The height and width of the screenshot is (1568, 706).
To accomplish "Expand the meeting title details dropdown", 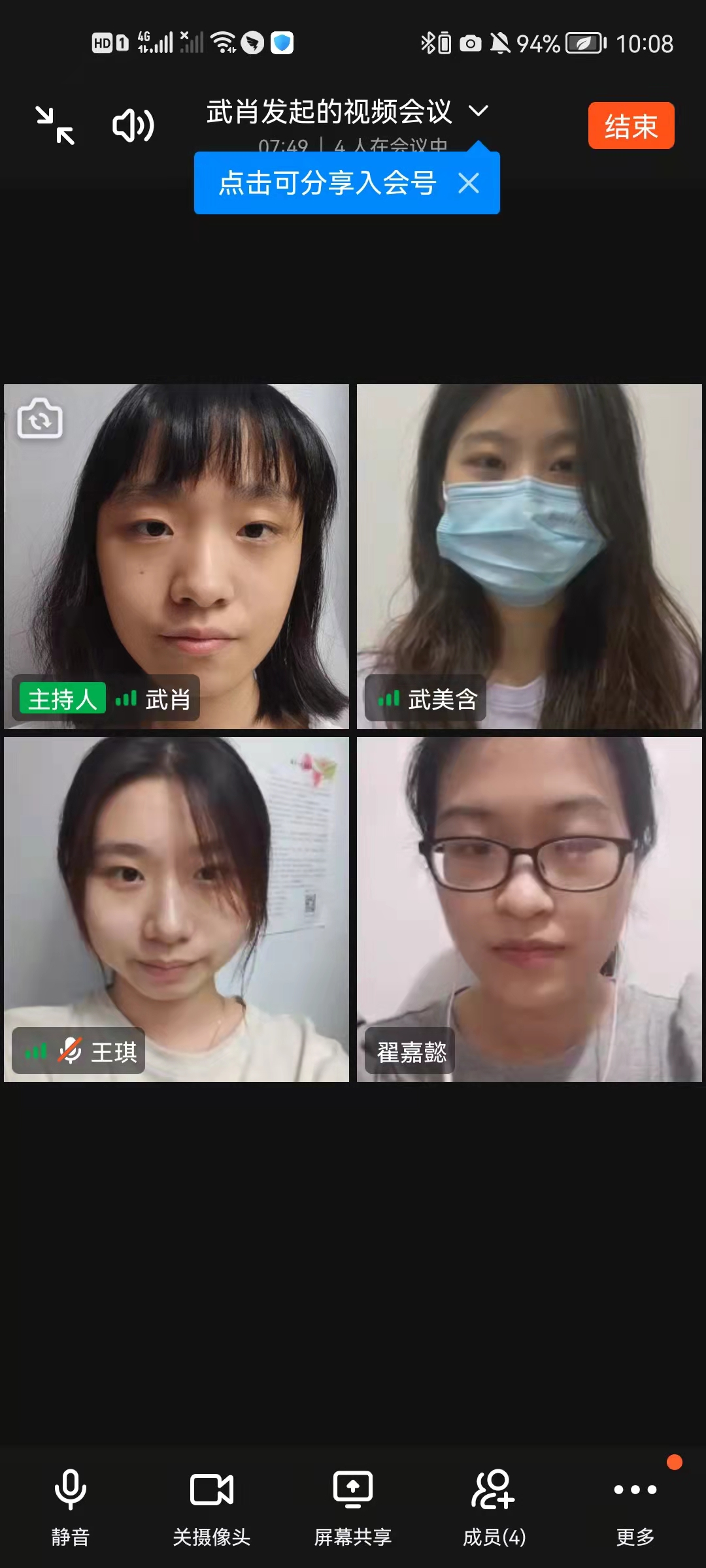I will point(479,111).
